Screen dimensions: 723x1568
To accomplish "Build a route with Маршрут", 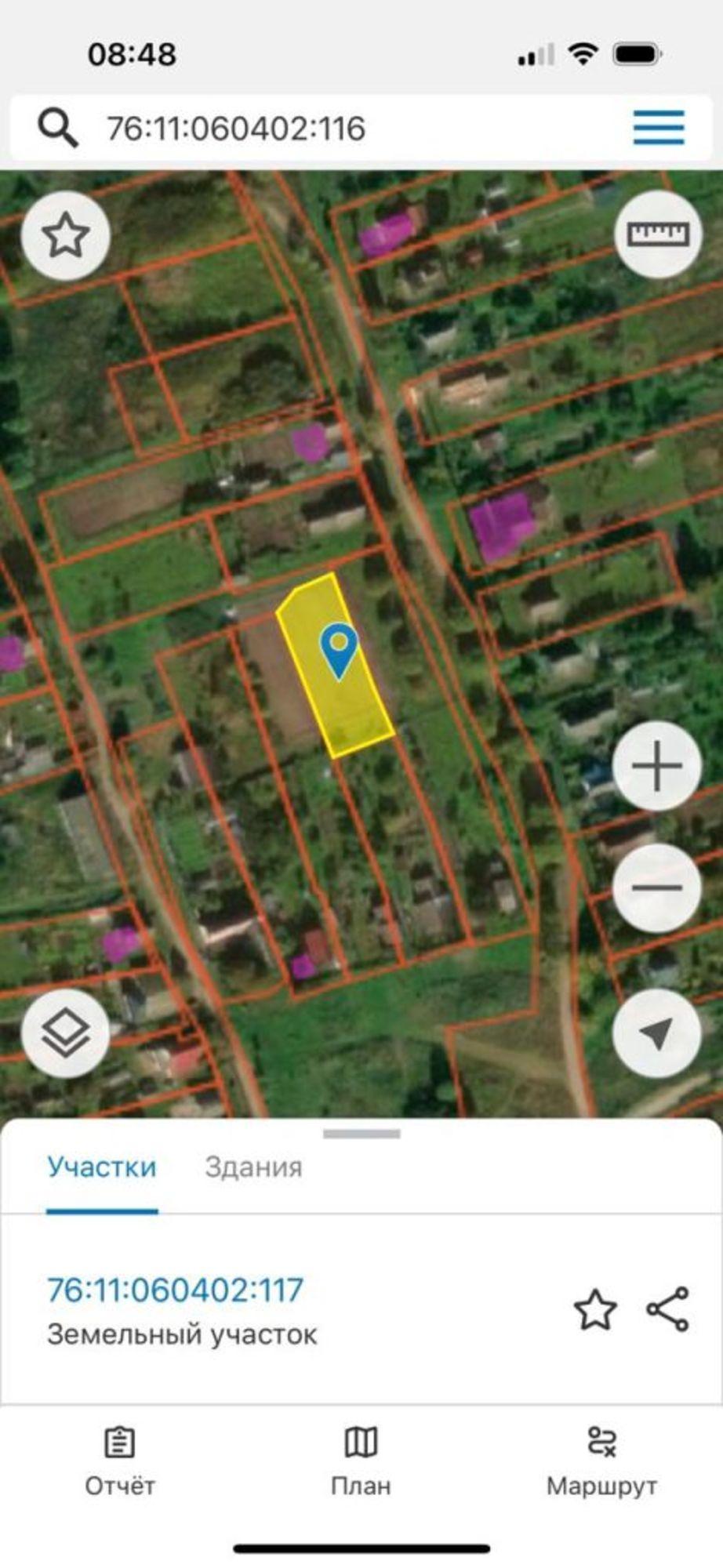I will pos(601,1461).
